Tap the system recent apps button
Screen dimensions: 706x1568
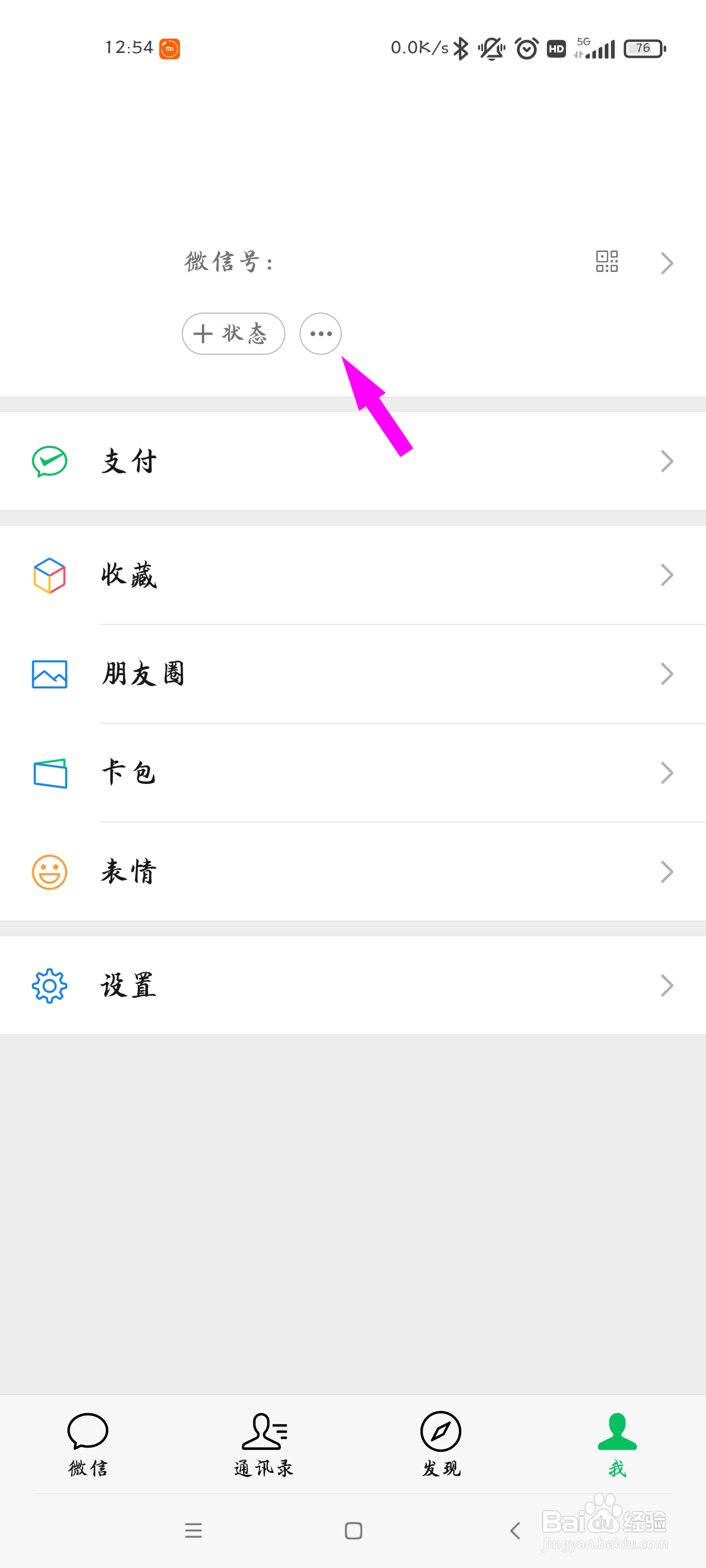pos(193,1530)
